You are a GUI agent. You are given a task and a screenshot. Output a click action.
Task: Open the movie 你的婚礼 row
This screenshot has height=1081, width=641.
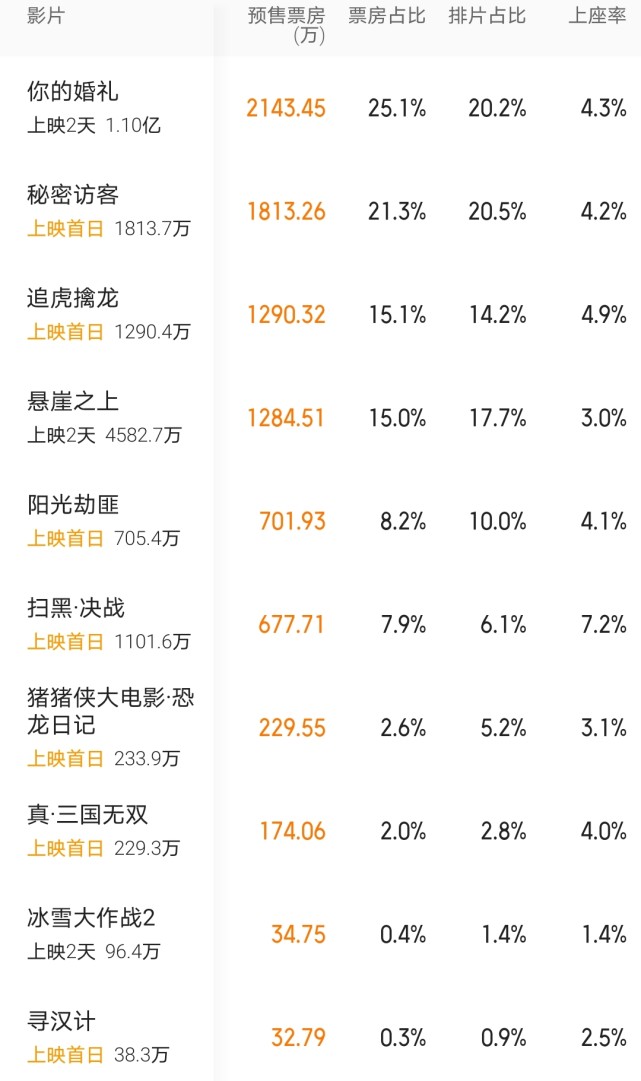(x=320, y=108)
